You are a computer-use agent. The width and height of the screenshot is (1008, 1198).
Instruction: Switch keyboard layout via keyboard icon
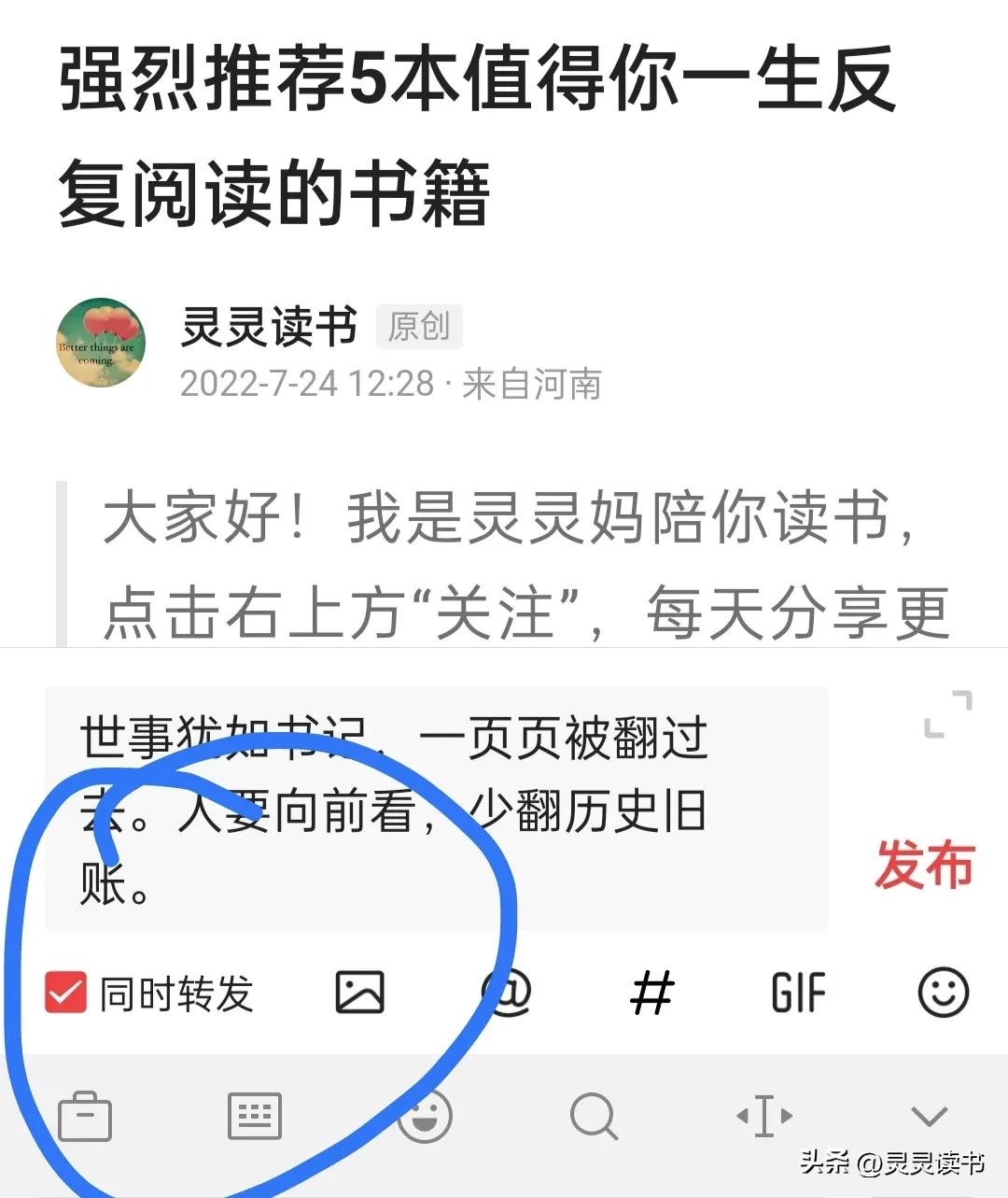(x=255, y=1117)
